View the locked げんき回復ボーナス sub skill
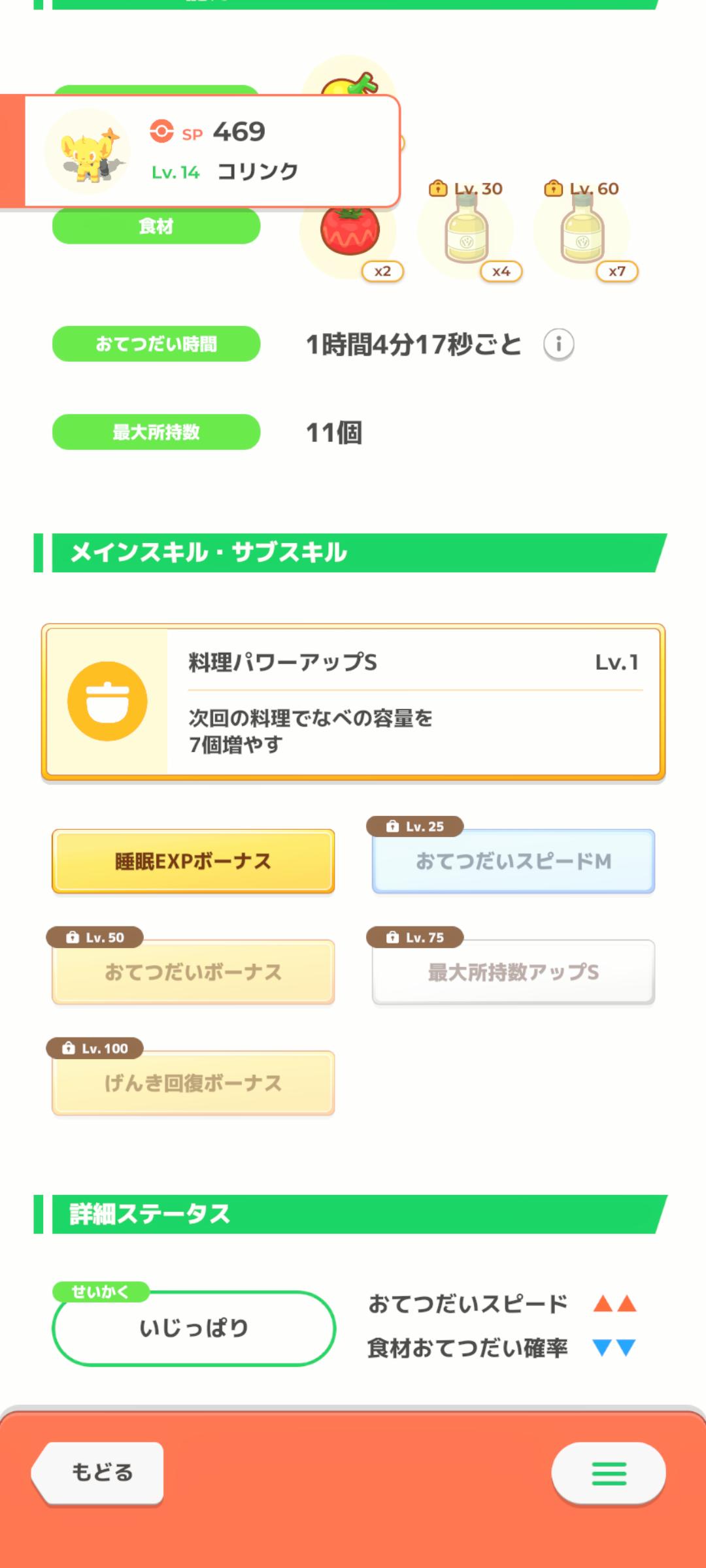This screenshot has height=1568, width=706. (x=193, y=1083)
